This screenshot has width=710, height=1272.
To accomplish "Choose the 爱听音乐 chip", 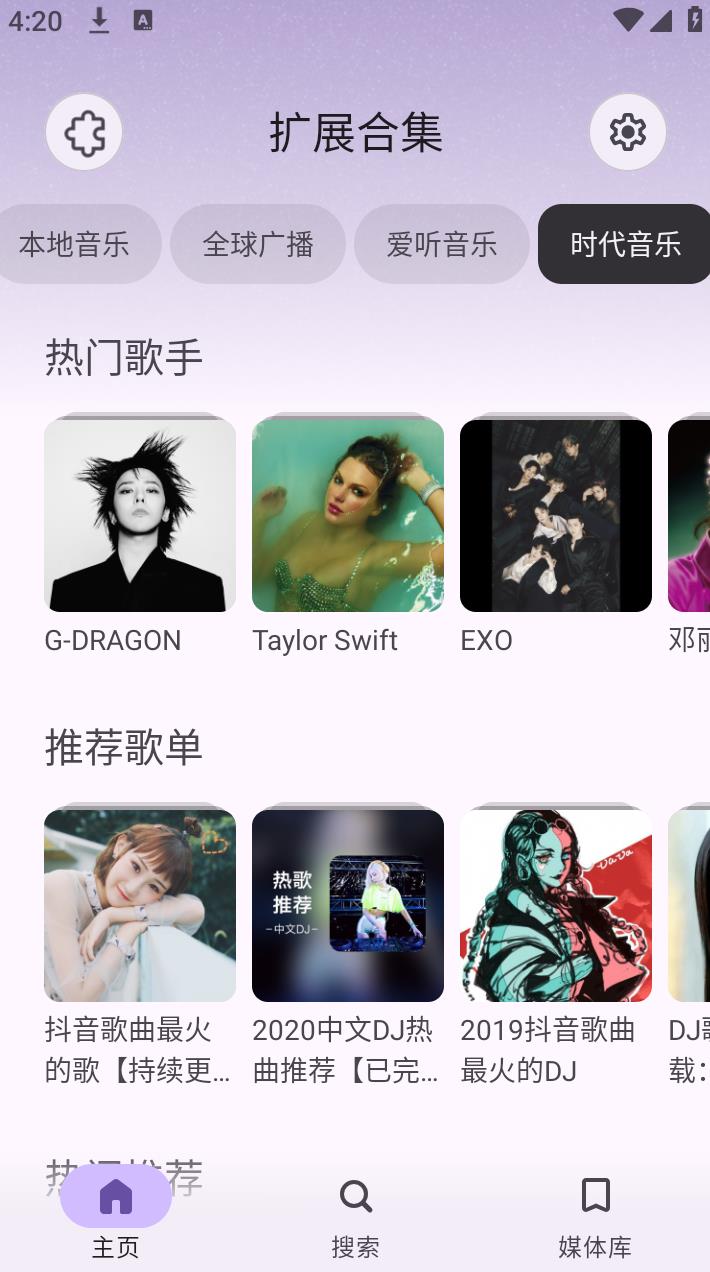I will pos(441,244).
